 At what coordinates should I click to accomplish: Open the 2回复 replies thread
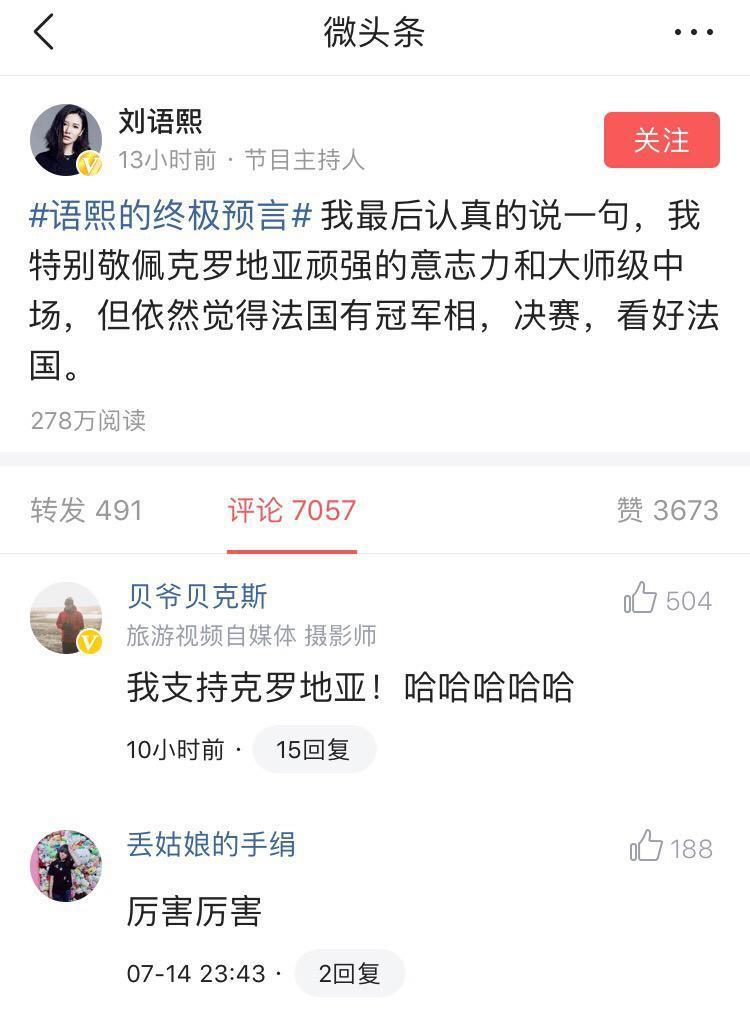point(349,973)
